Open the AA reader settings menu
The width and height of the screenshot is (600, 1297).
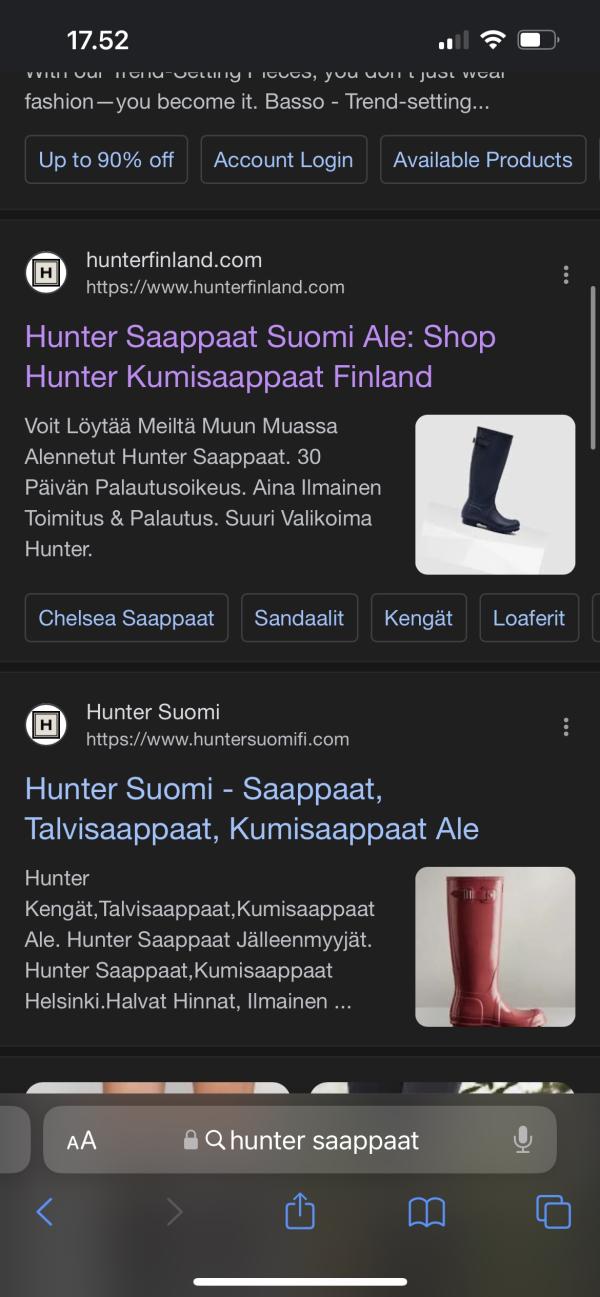pos(82,1140)
